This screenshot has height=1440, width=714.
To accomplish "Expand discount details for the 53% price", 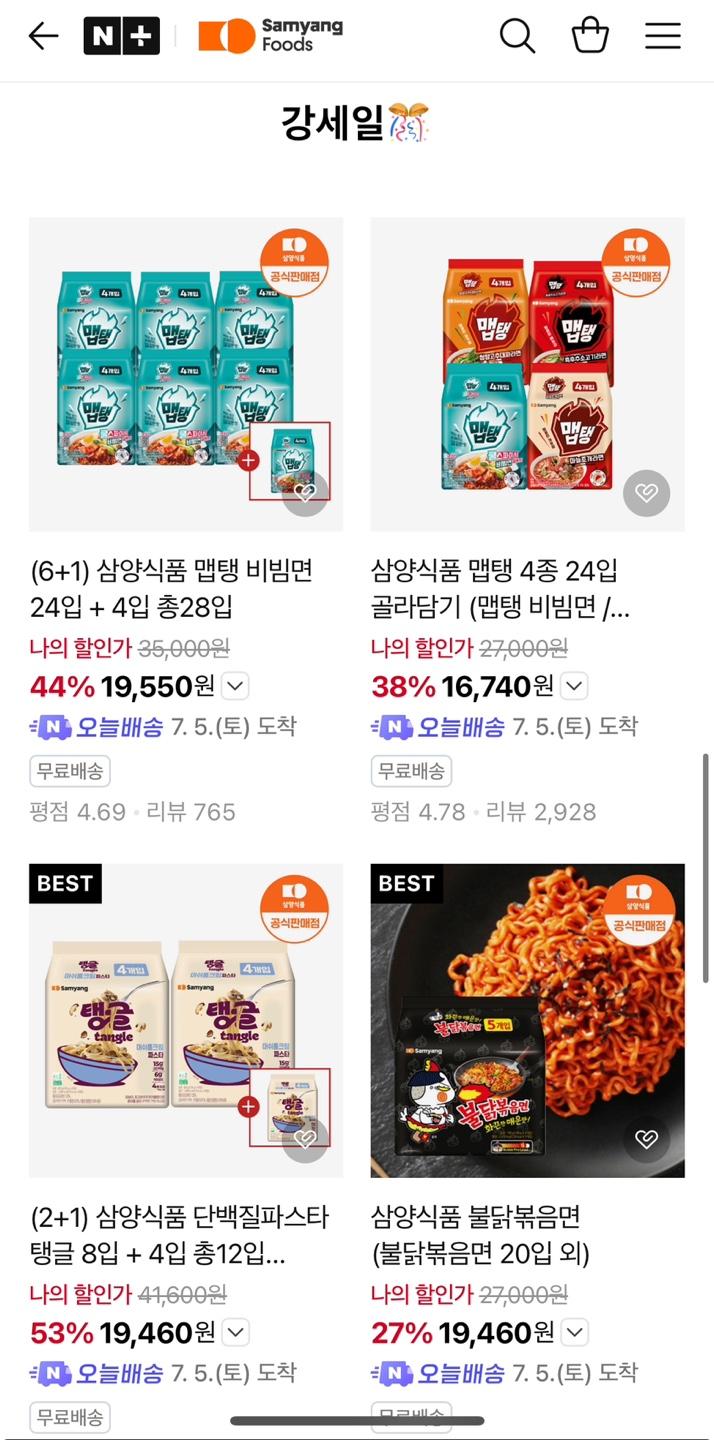I will click(235, 1332).
